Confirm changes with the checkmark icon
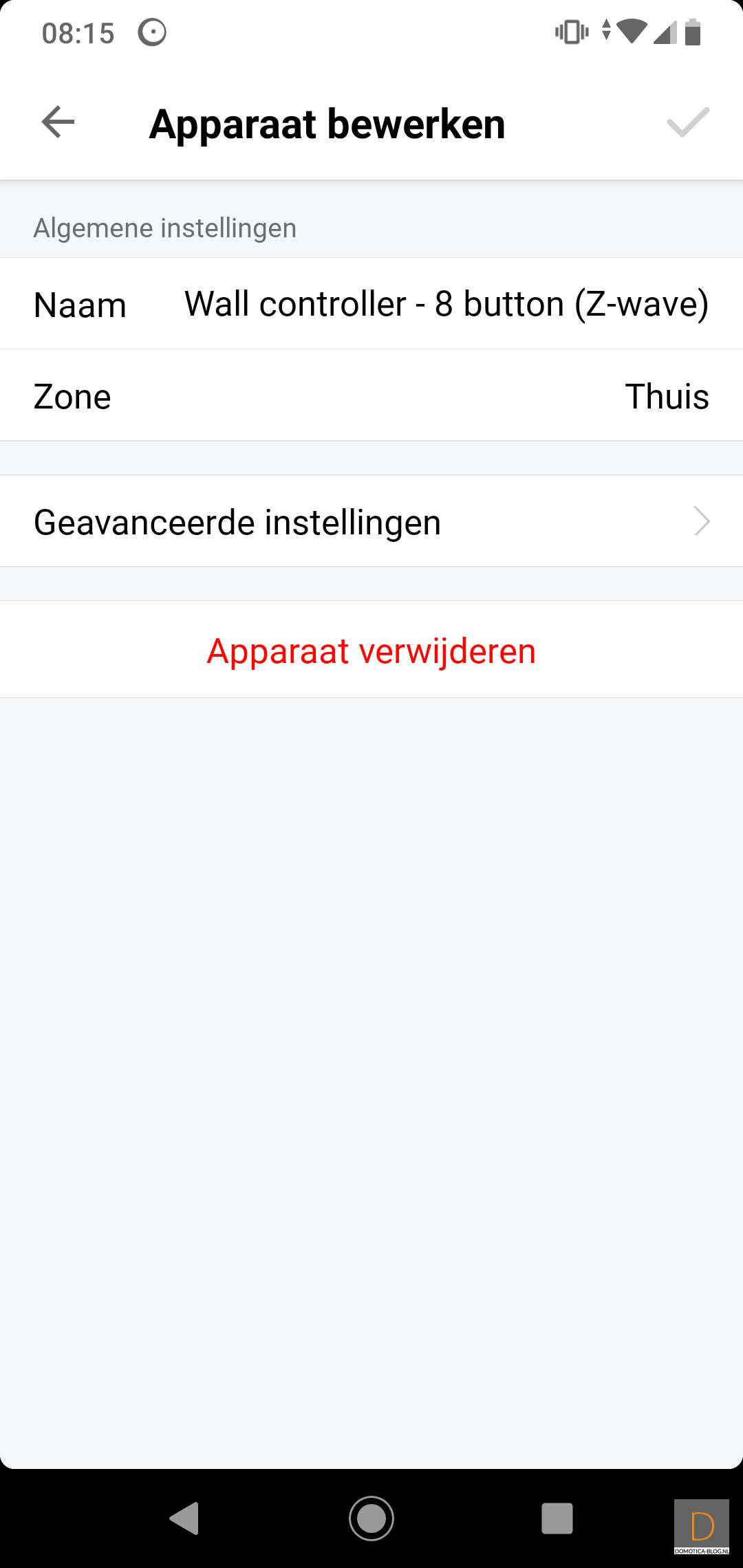The height and width of the screenshot is (1568, 743). [687, 123]
